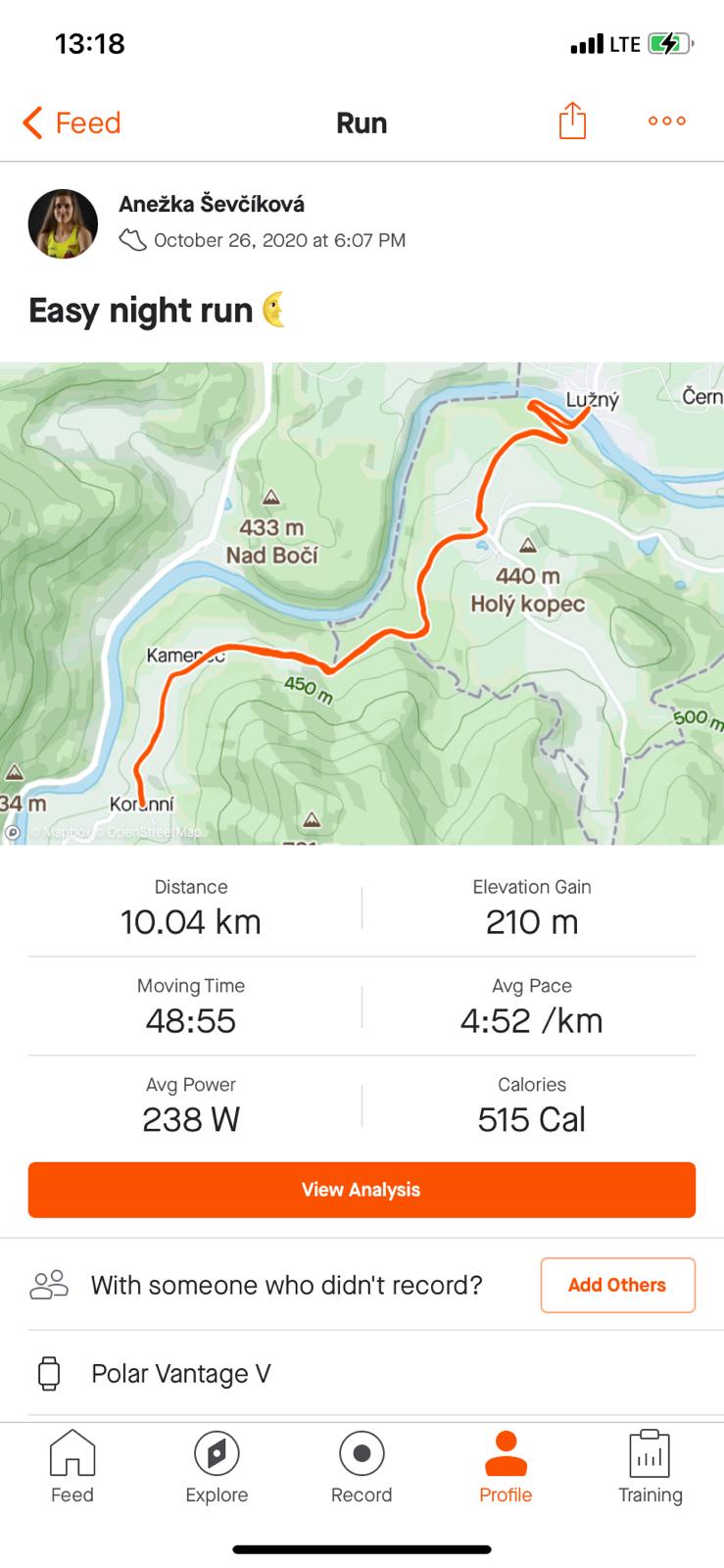
Task: Open the run route map
Action: (x=362, y=603)
